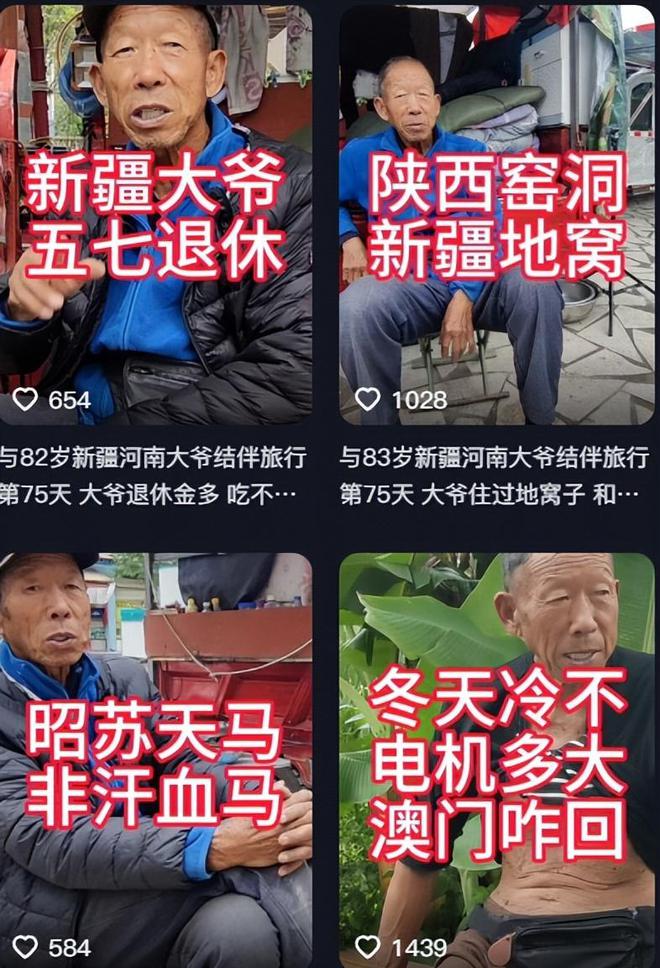Play the 陕西窑洞 新疆地窝 video
This screenshot has height=968, width=660.
pos(497,215)
